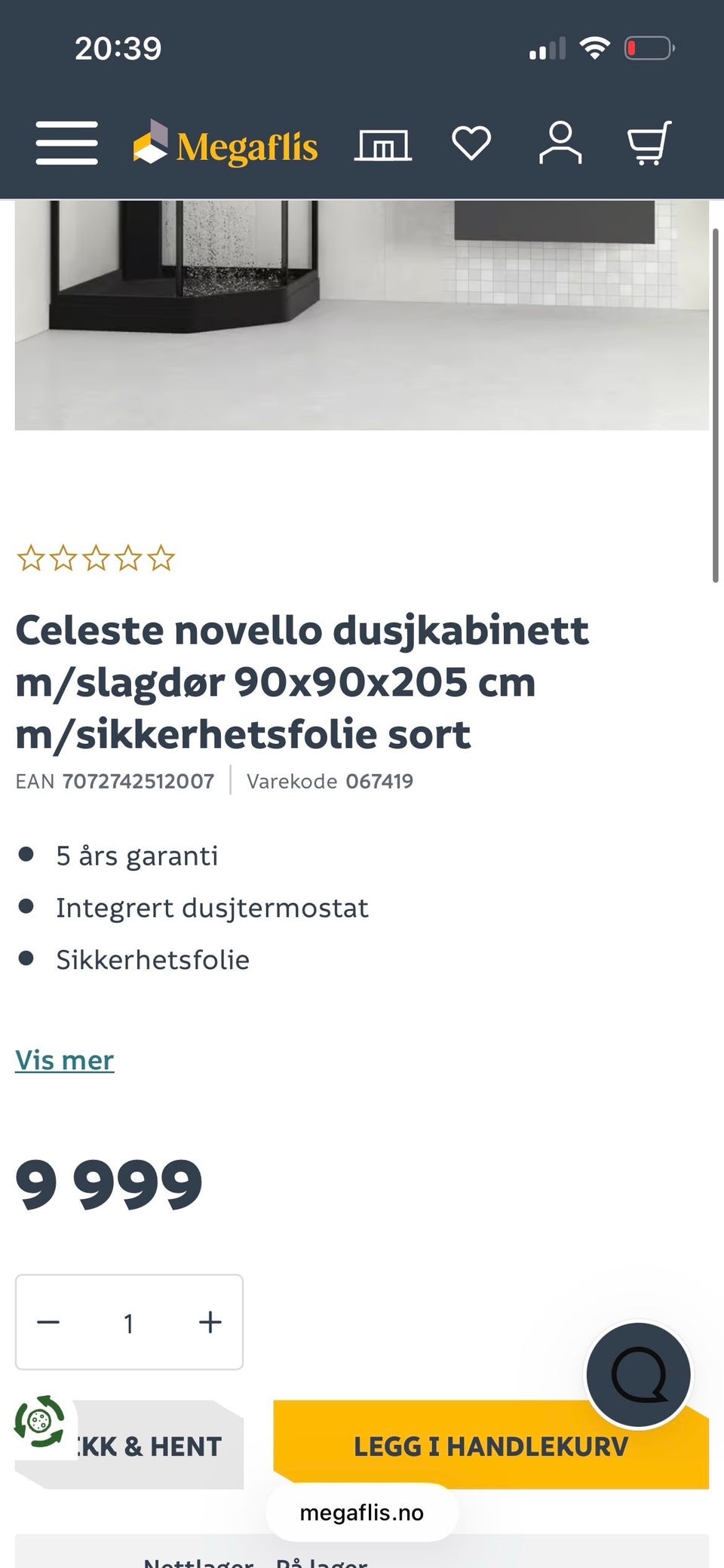Viewport: 724px width, 1568px height.
Task: Open the favorites heart icon
Action: coord(471,144)
